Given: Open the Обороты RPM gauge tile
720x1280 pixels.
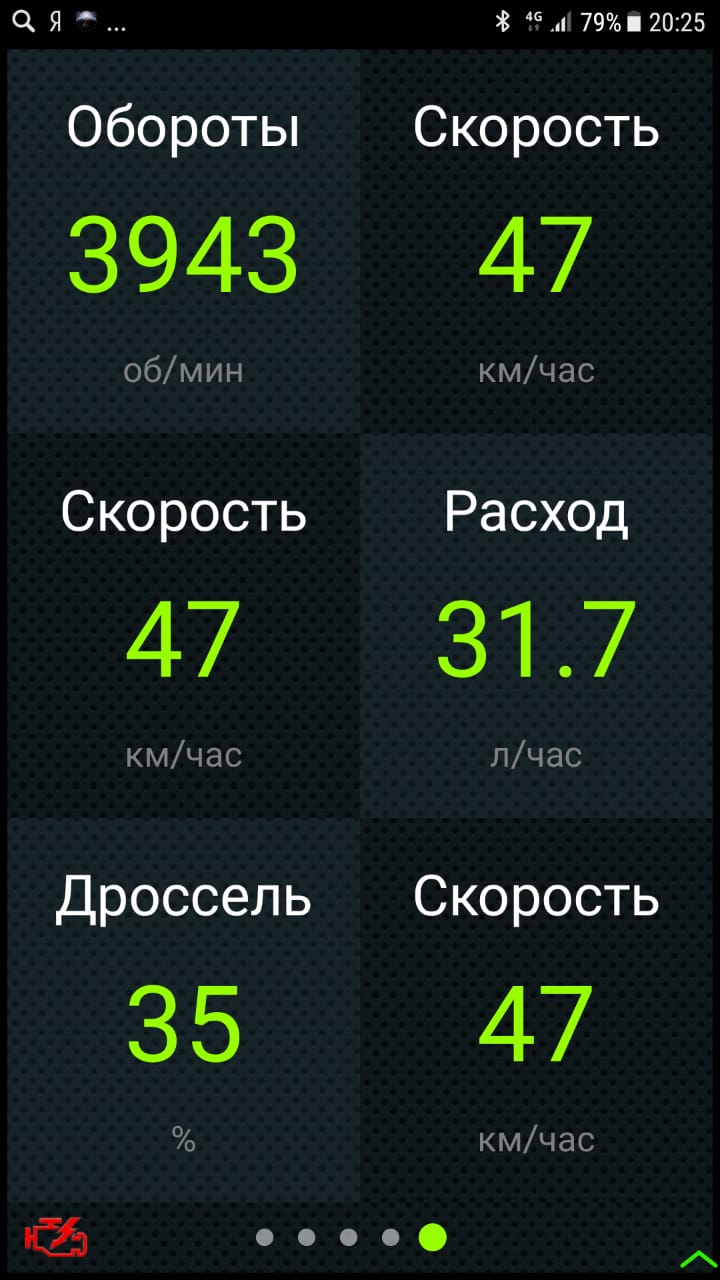Looking at the screenshot, I should (184, 242).
